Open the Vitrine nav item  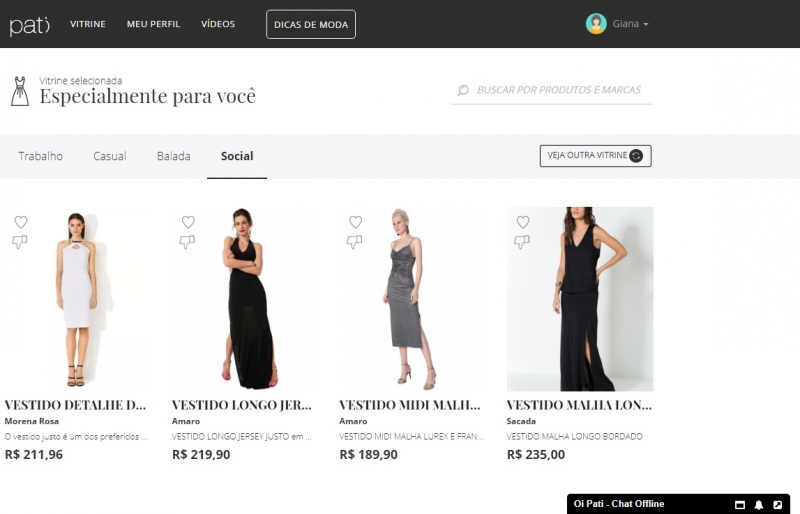pyautogui.click(x=88, y=24)
